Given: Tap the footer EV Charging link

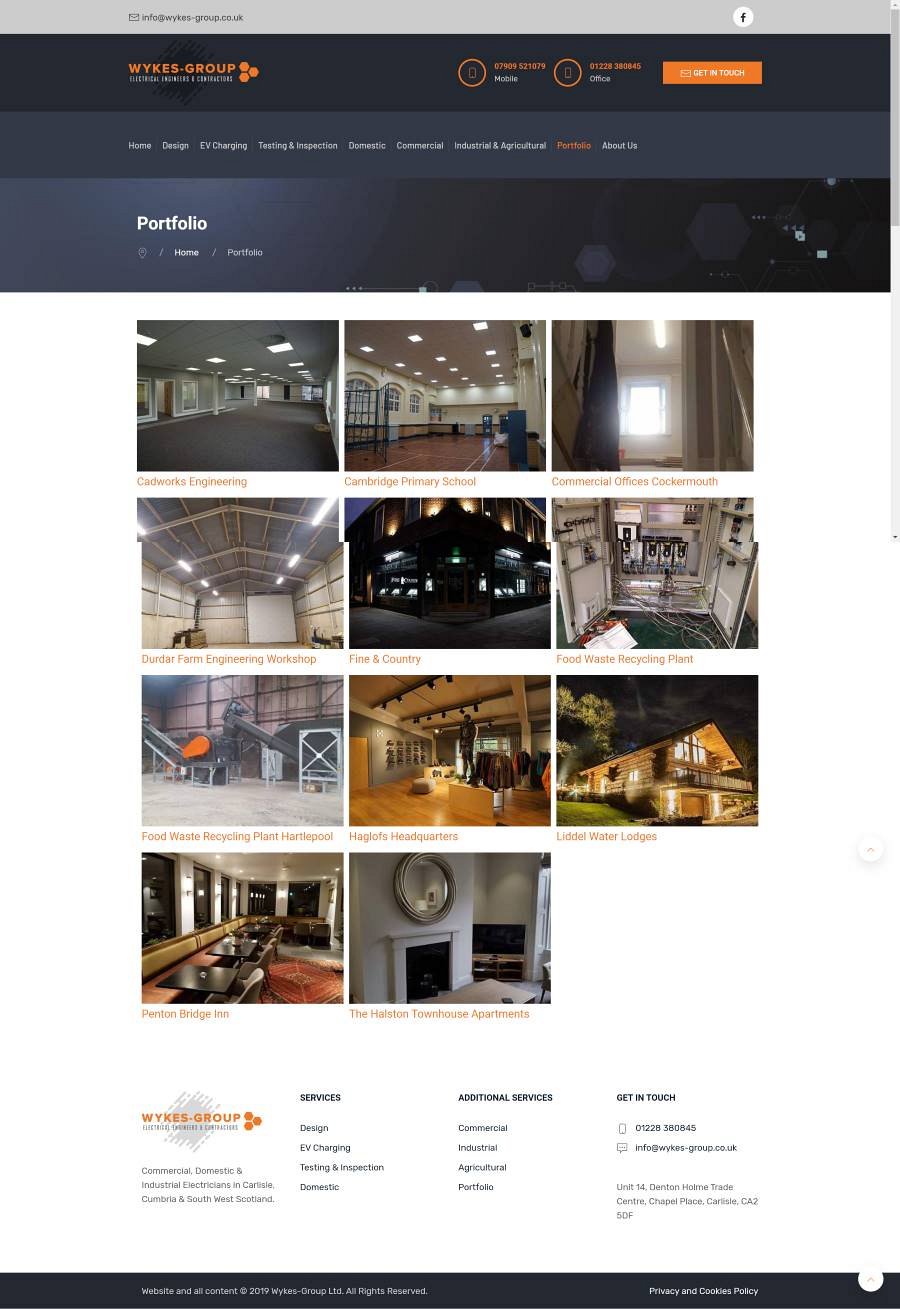Looking at the screenshot, I should click(x=325, y=1148).
